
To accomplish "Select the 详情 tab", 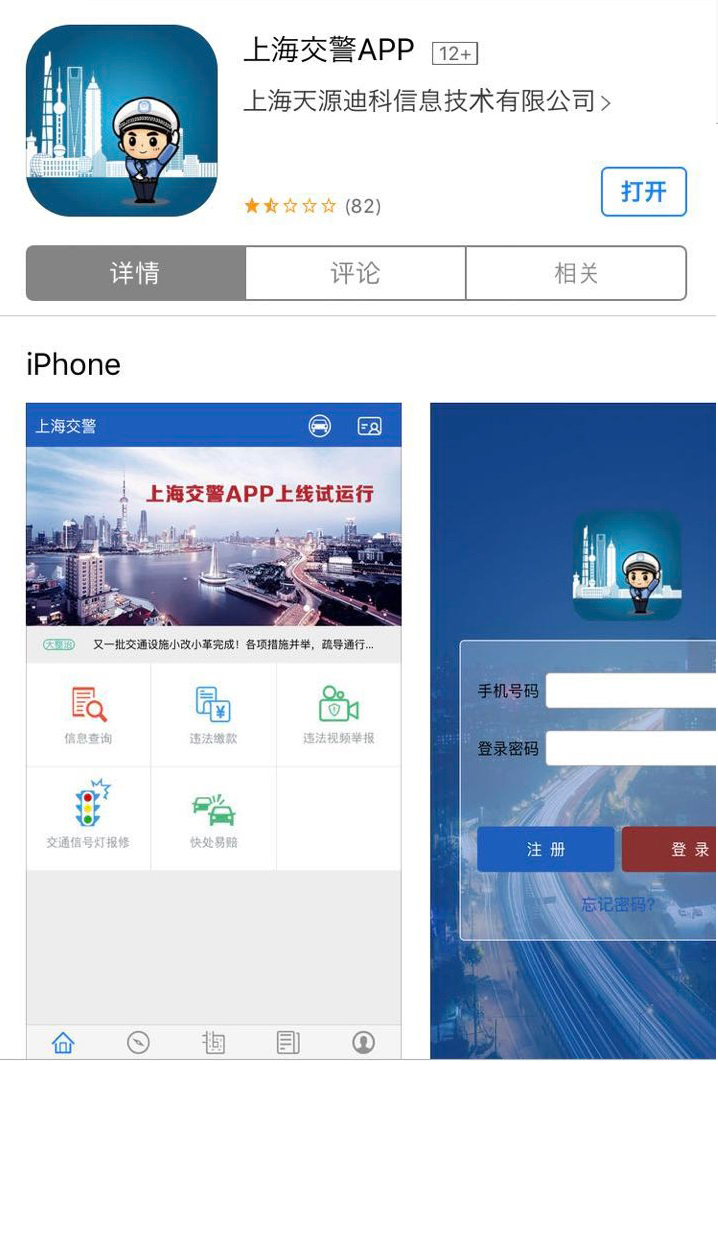I will (x=135, y=273).
